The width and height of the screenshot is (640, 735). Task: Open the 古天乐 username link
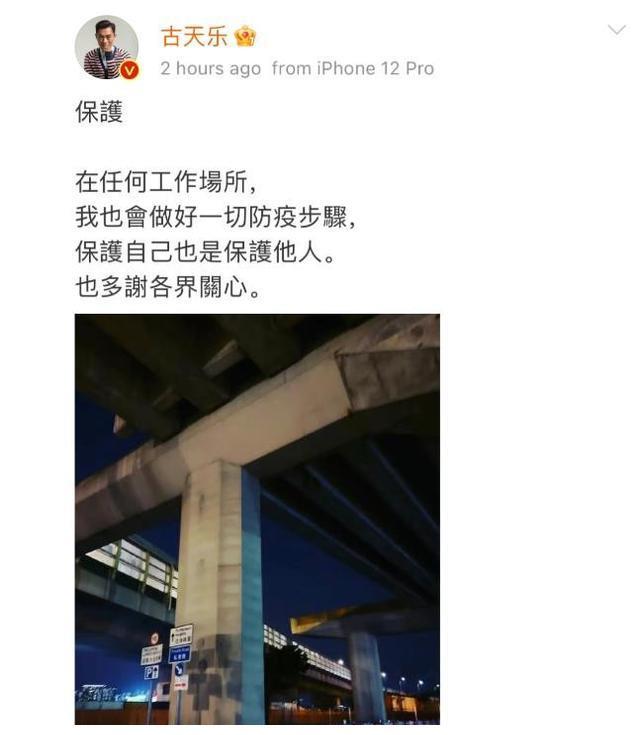(x=194, y=36)
